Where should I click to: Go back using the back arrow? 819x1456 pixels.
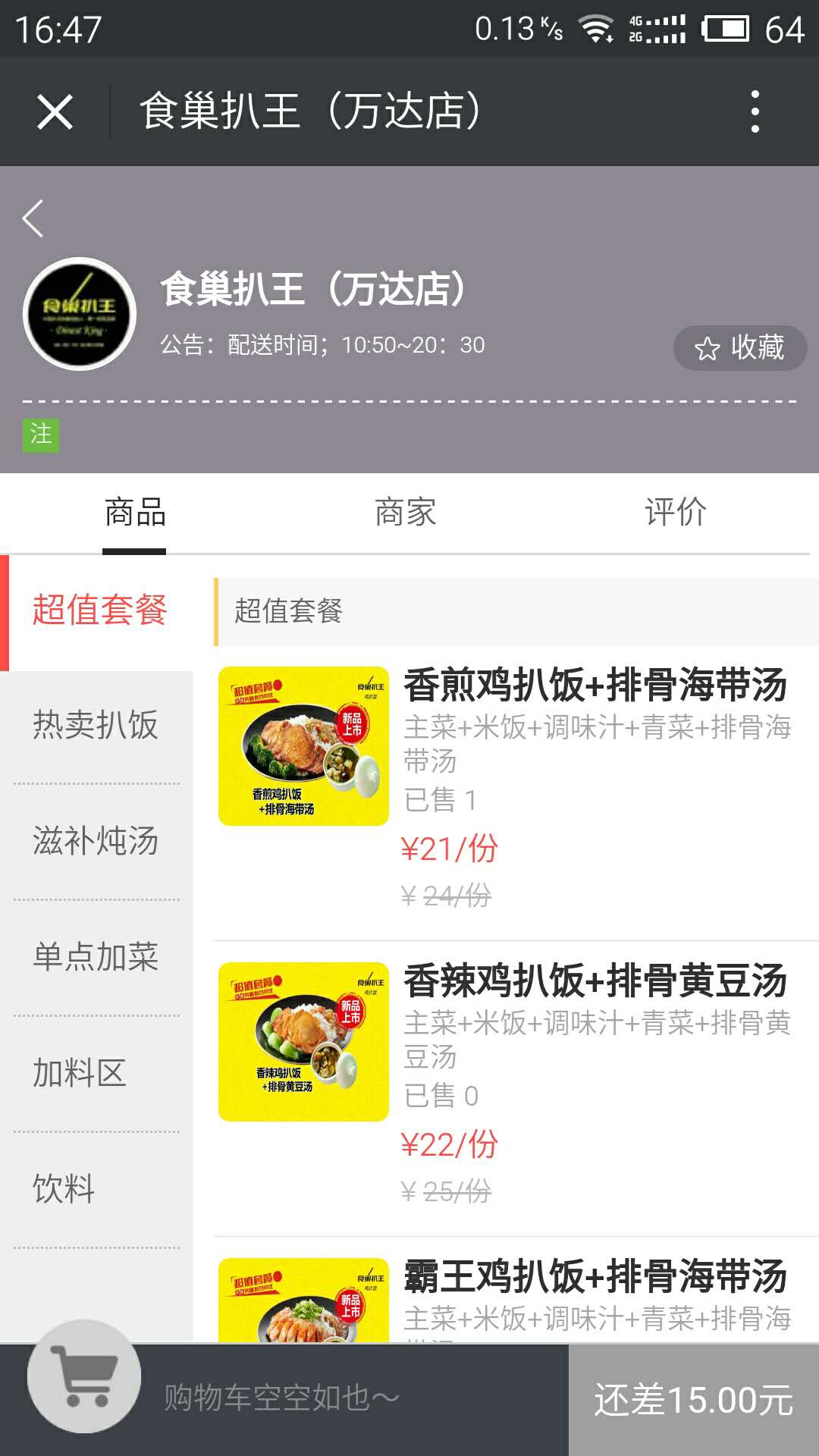click(x=34, y=218)
